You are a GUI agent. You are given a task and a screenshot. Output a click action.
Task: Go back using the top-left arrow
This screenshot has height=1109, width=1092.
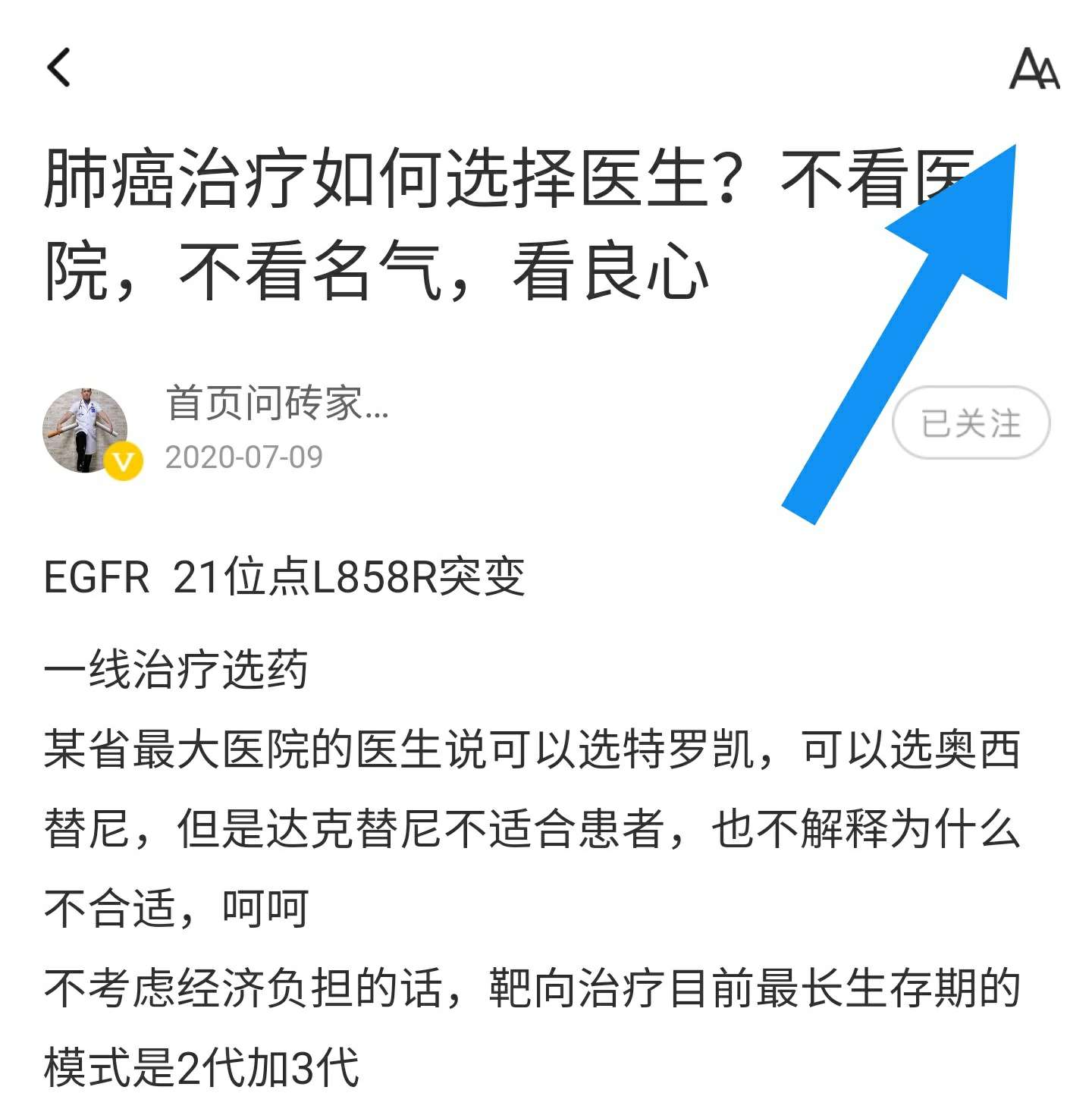(59, 68)
